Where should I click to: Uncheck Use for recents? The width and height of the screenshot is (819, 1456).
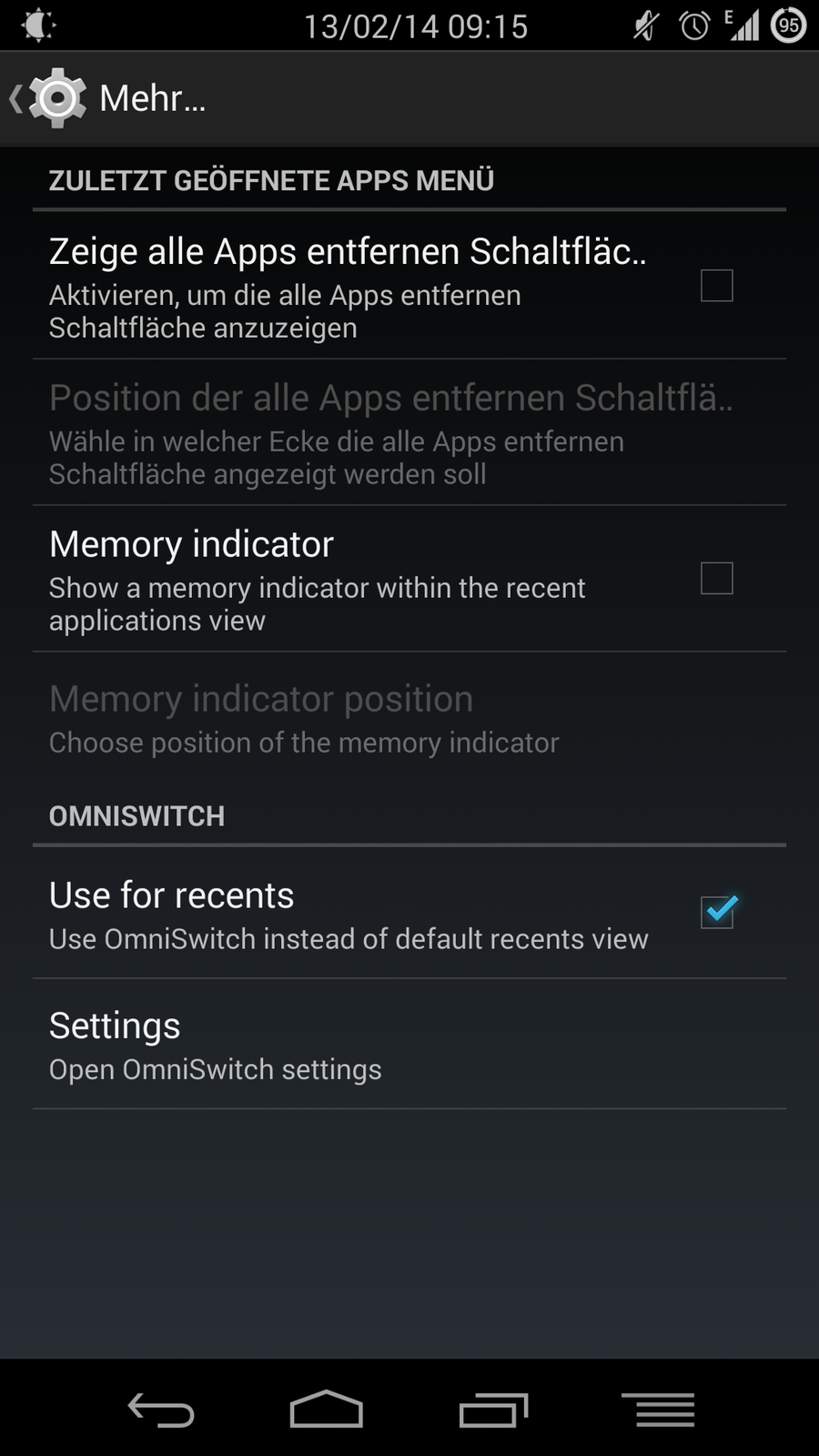pyautogui.click(x=718, y=912)
